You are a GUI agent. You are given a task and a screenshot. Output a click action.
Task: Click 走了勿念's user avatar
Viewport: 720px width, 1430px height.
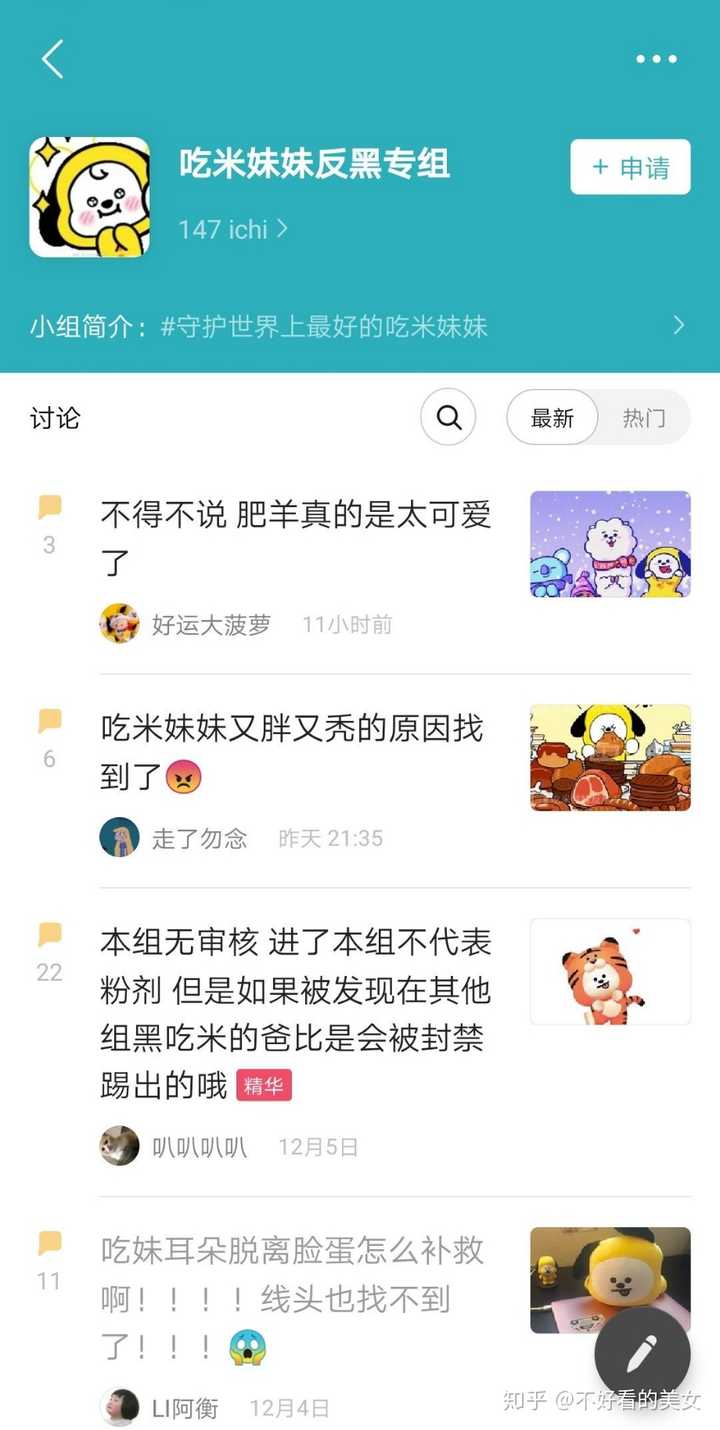point(120,838)
